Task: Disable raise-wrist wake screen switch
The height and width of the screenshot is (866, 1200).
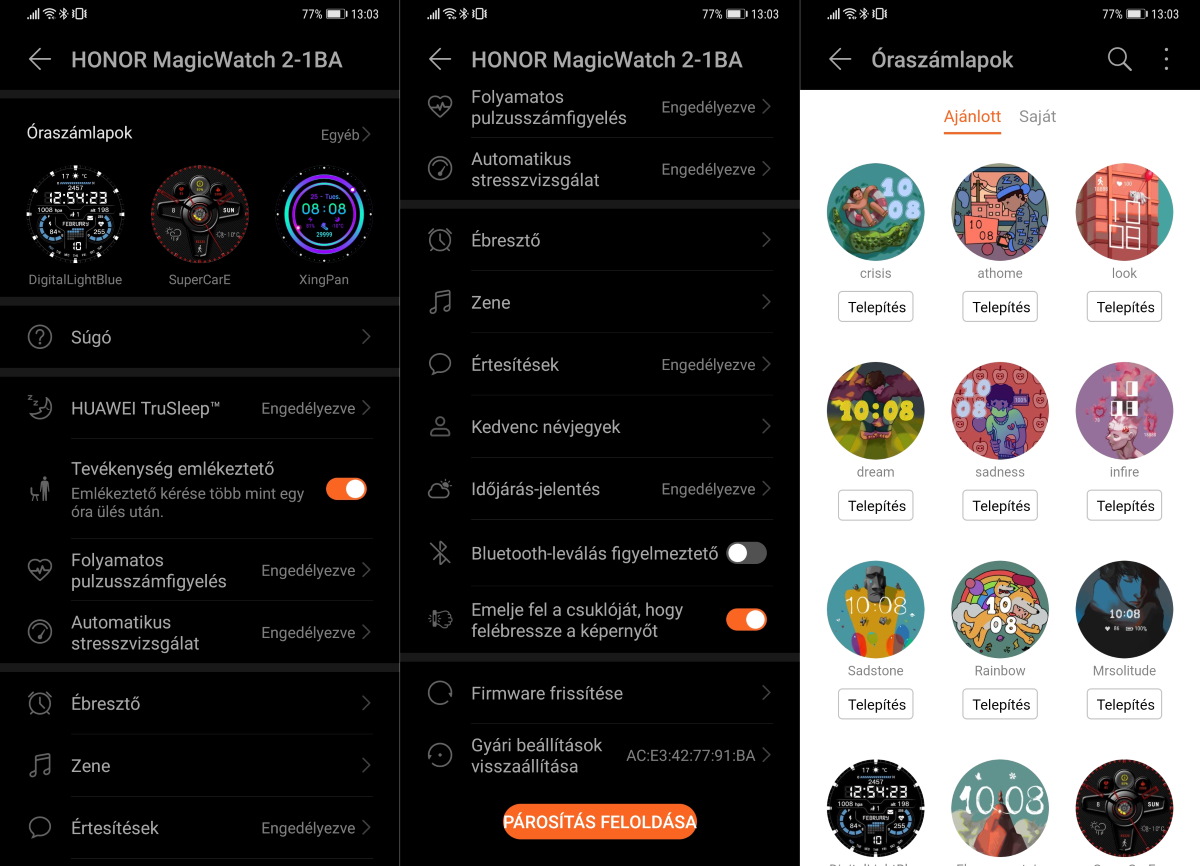Action: coord(746,620)
